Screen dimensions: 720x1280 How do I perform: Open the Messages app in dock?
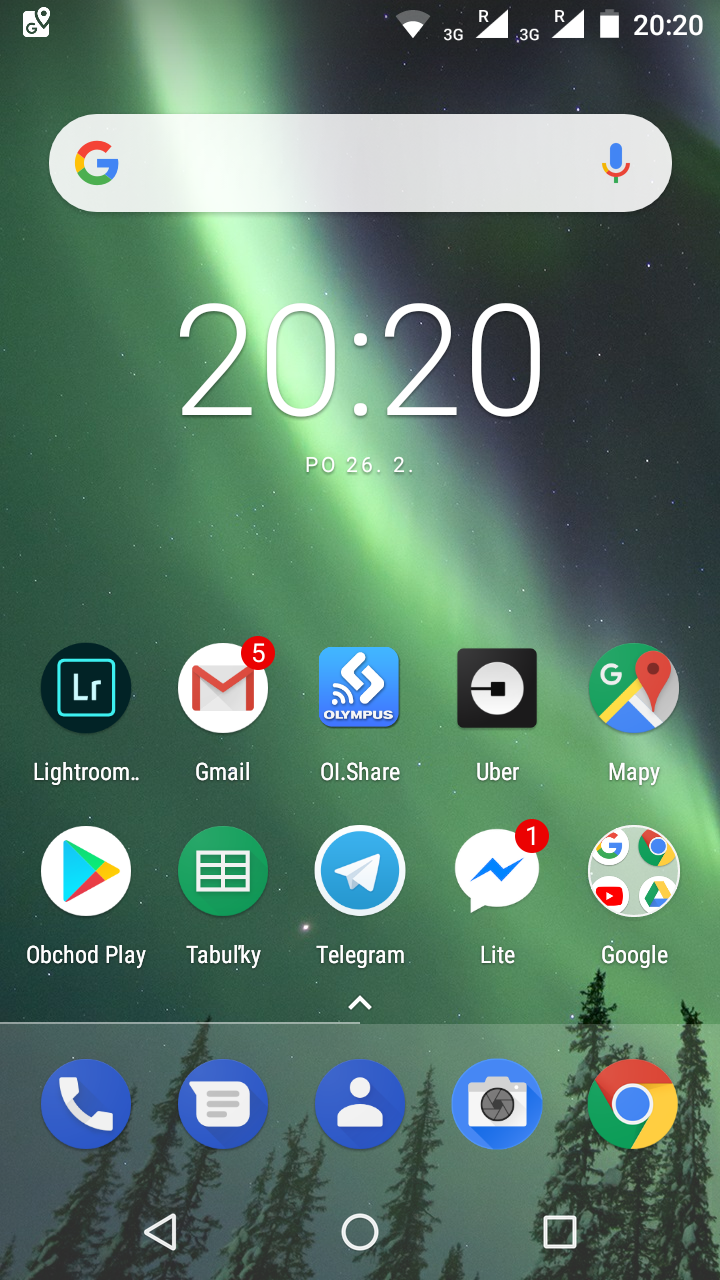tap(223, 1104)
